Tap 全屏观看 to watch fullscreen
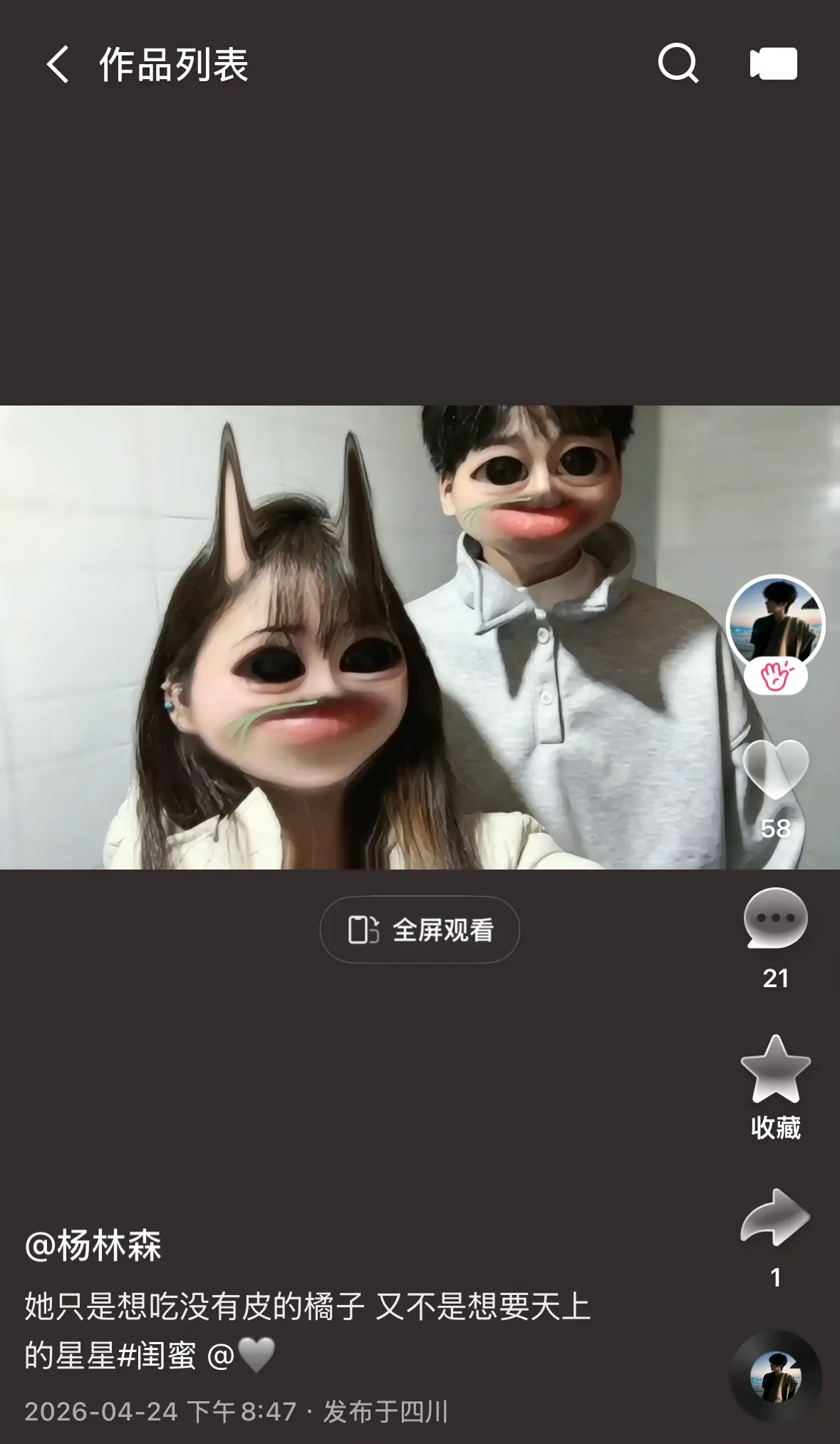The height and width of the screenshot is (1444, 840). (420, 929)
